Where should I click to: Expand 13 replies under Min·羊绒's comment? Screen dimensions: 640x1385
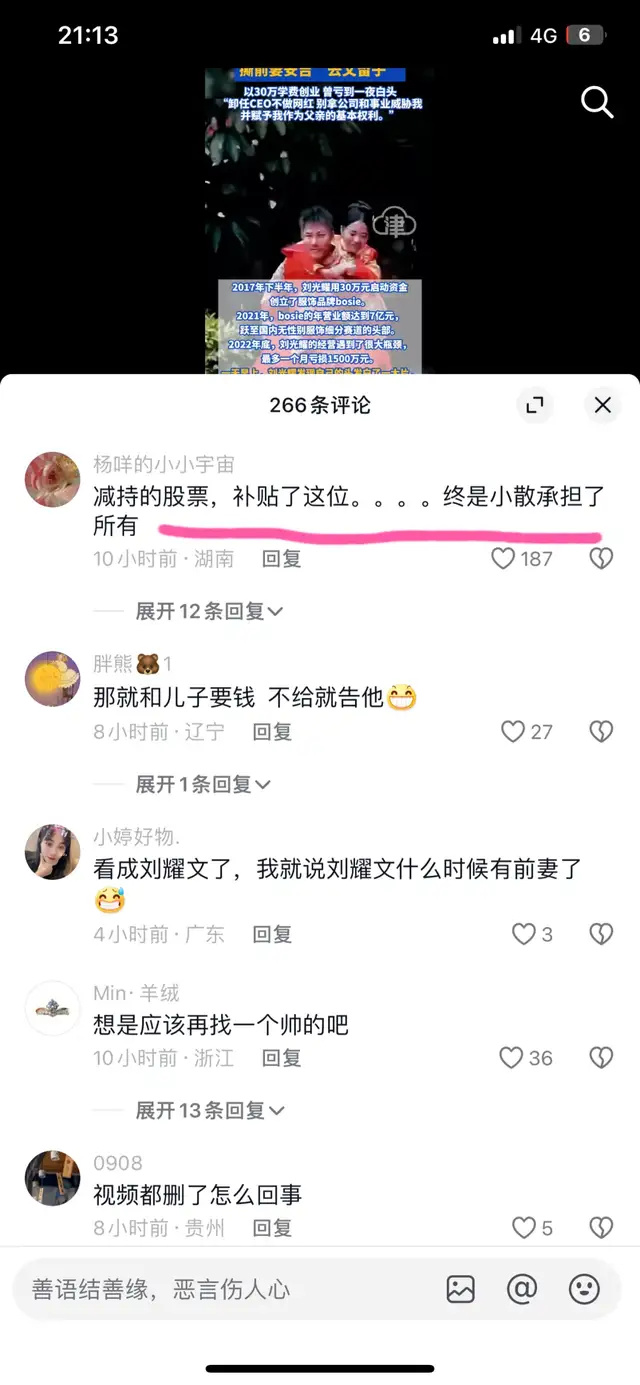coord(210,1110)
